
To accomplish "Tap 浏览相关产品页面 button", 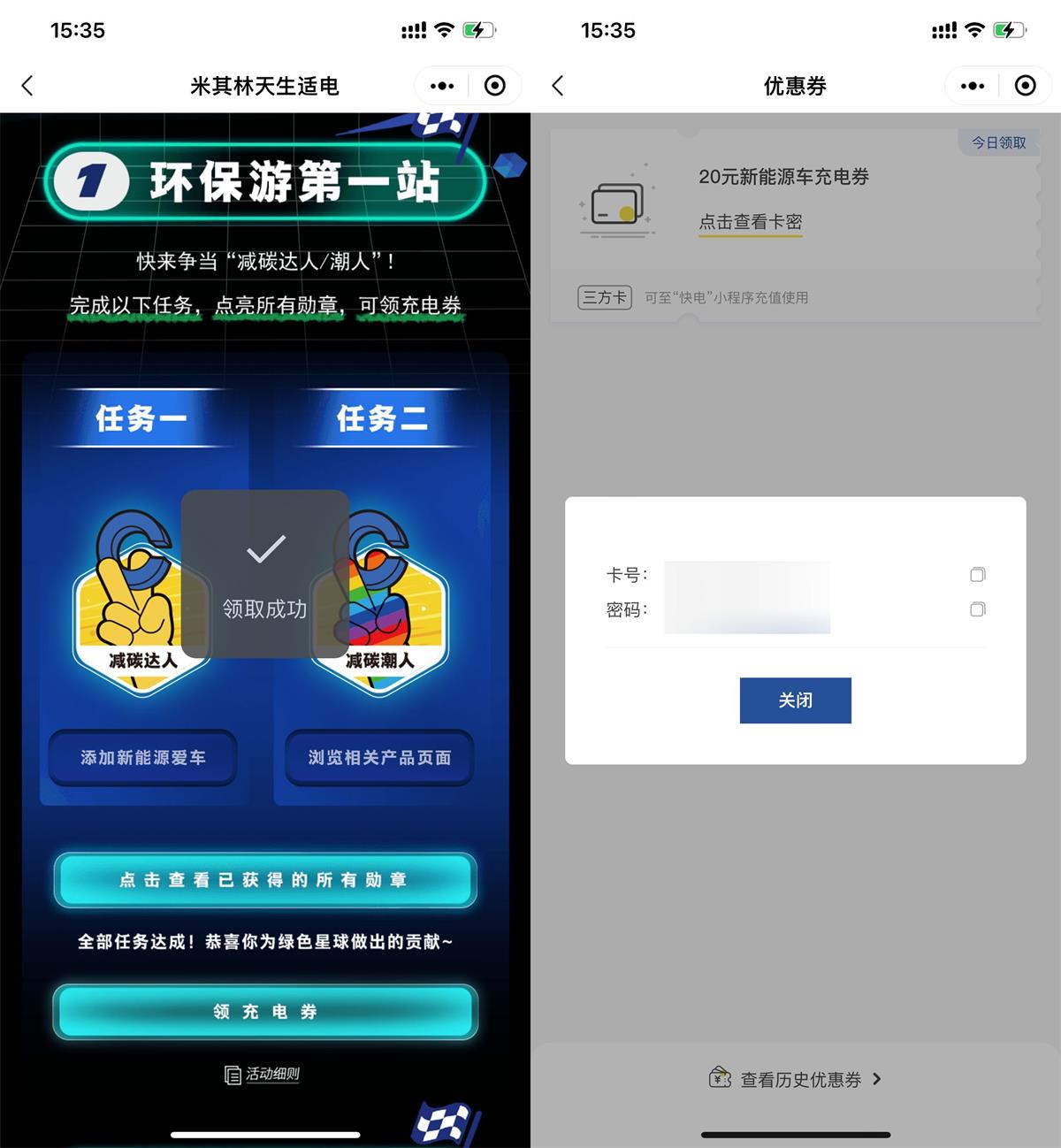I will pyautogui.click(x=379, y=757).
